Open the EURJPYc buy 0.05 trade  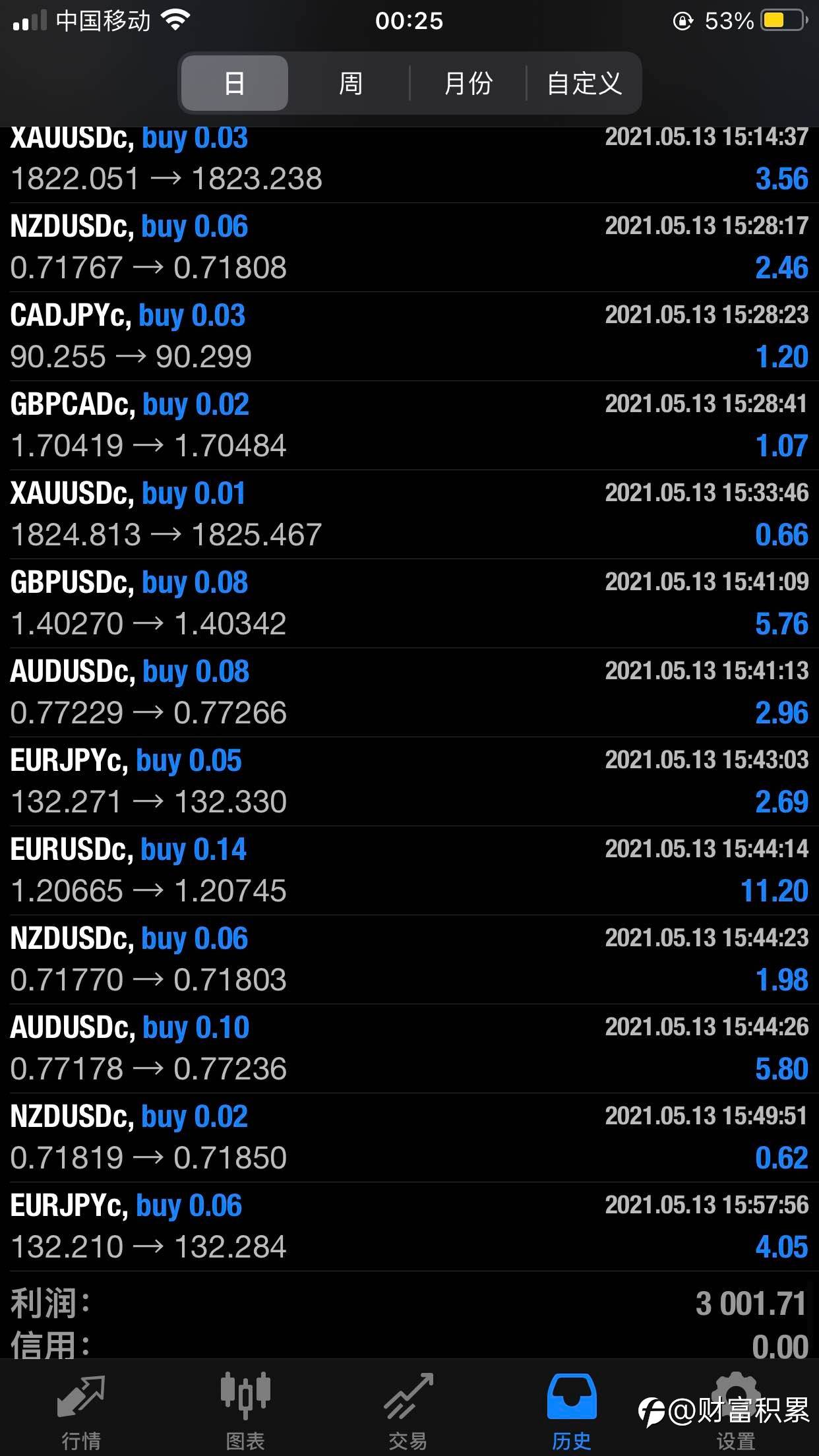[x=409, y=781]
